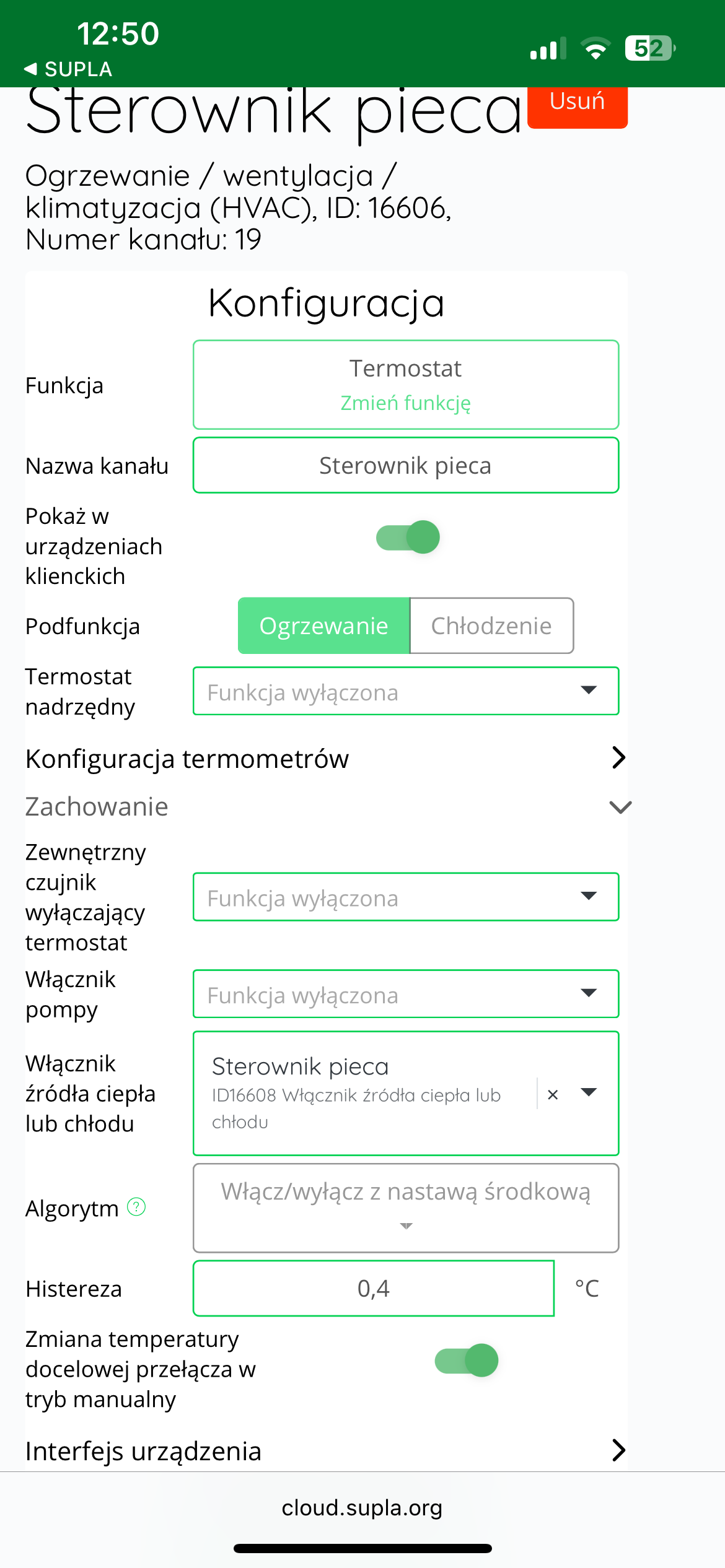Toggle Pokaż w urządzeniach klienckich switch
This screenshot has height=1568, width=725.
pos(408,537)
